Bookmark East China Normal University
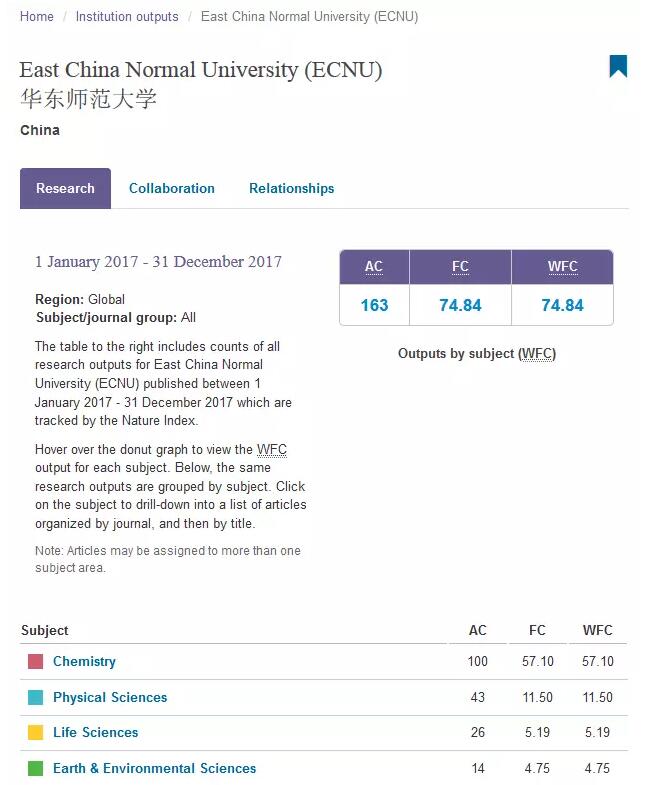This screenshot has width=653, height=785. click(618, 67)
